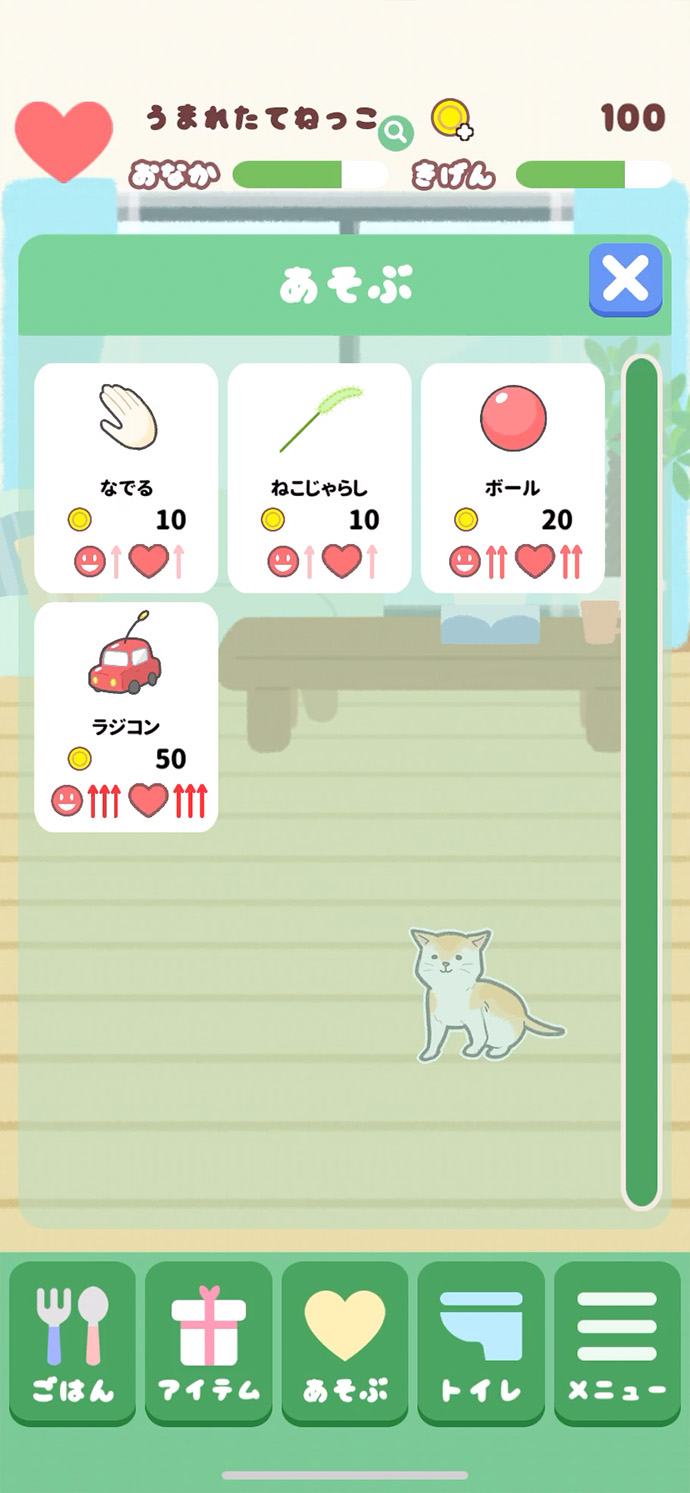Choose the ねこじゃらし toy card
This screenshot has width=690, height=1493.
point(319,477)
